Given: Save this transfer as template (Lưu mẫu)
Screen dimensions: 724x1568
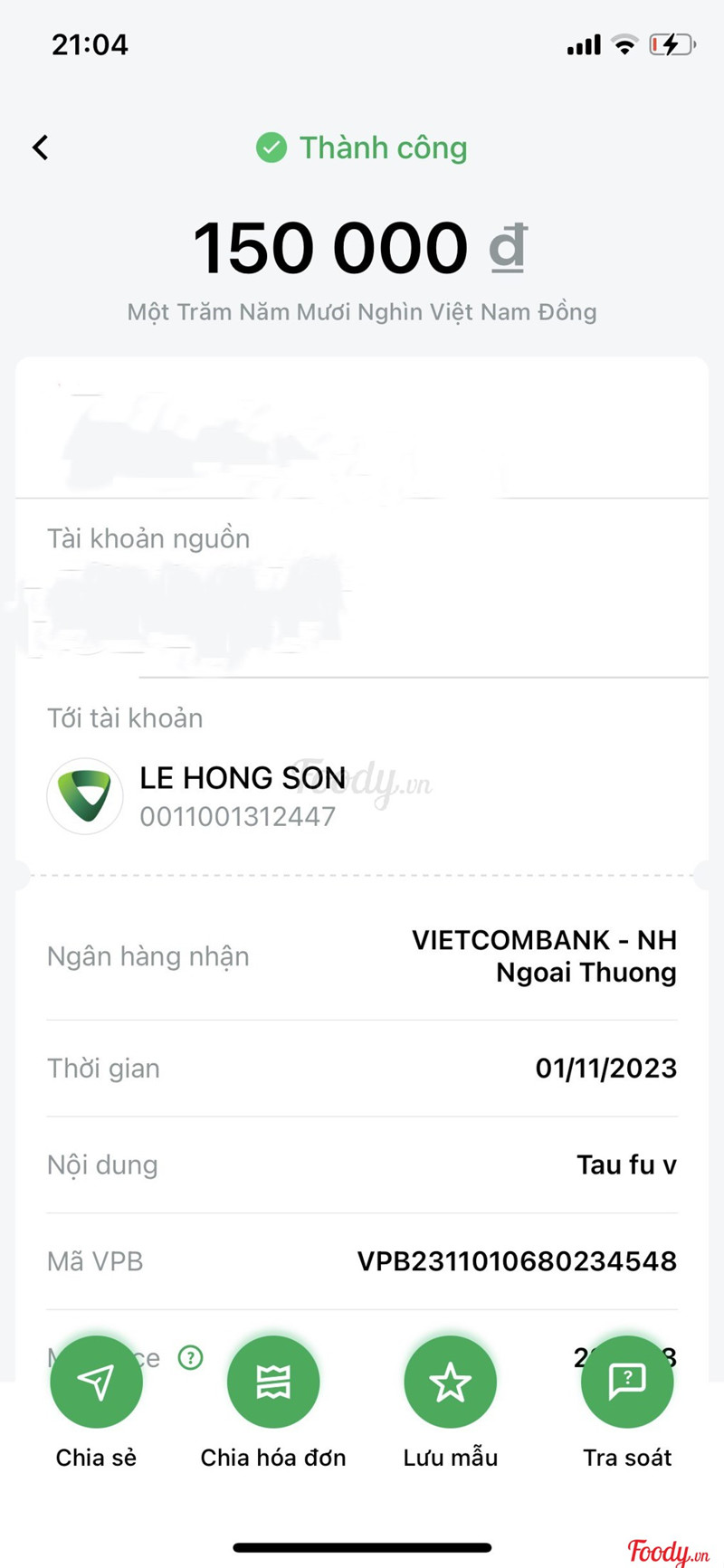Looking at the screenshot, I should coord(450,1382).
